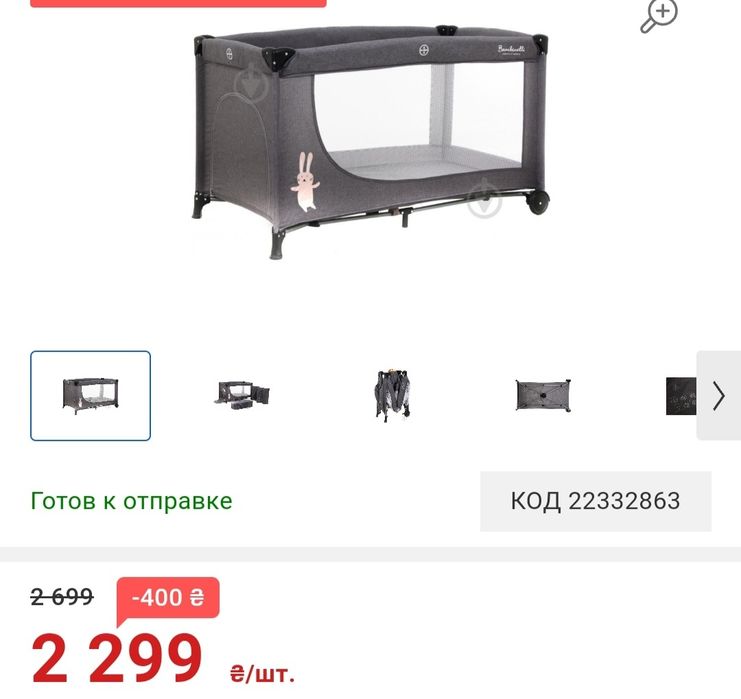Show next thumbnails with the right arrow

pyautogui.click(x=718, y=395)
